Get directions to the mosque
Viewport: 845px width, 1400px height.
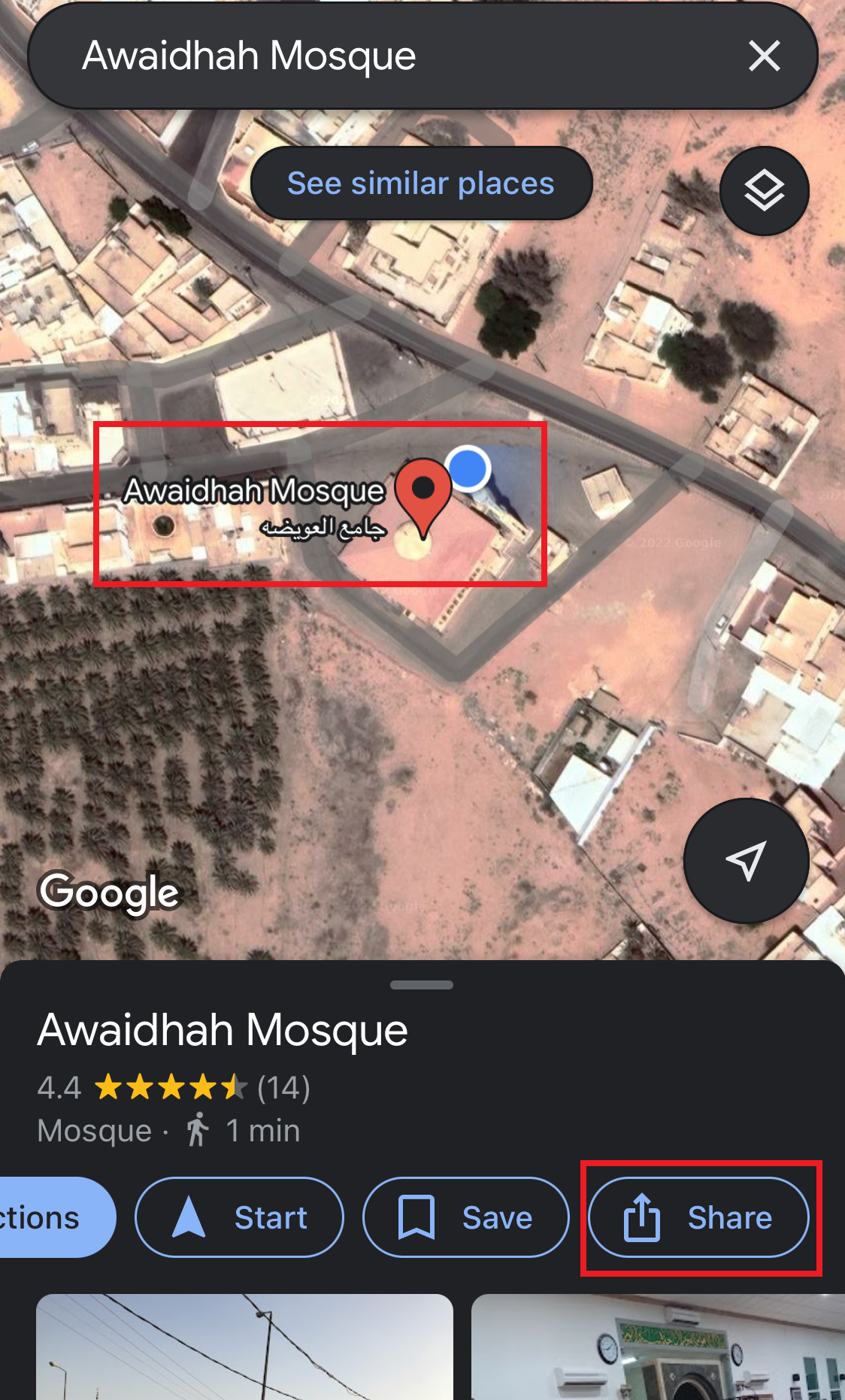click(x=57, y=1217)
